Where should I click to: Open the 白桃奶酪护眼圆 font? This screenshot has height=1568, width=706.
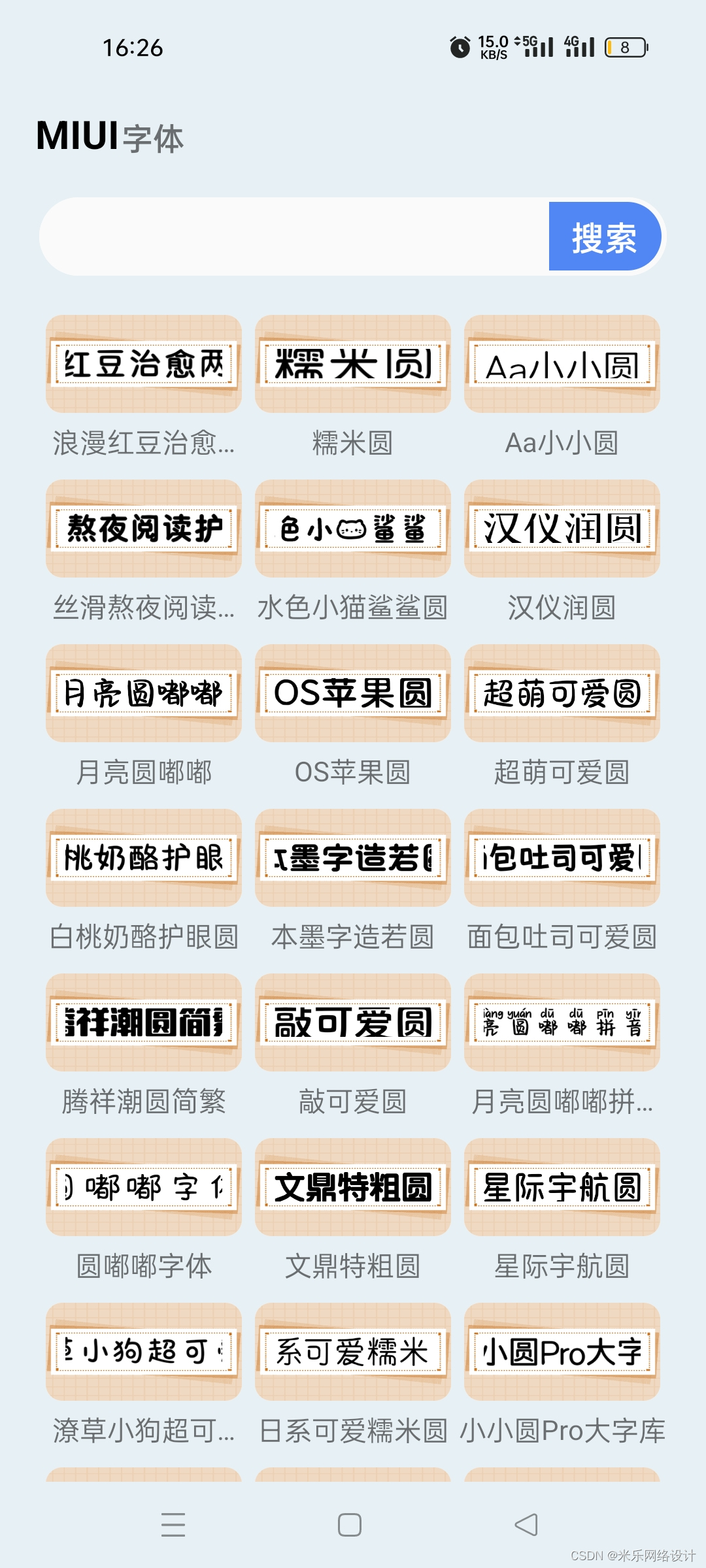click(144, 858)
